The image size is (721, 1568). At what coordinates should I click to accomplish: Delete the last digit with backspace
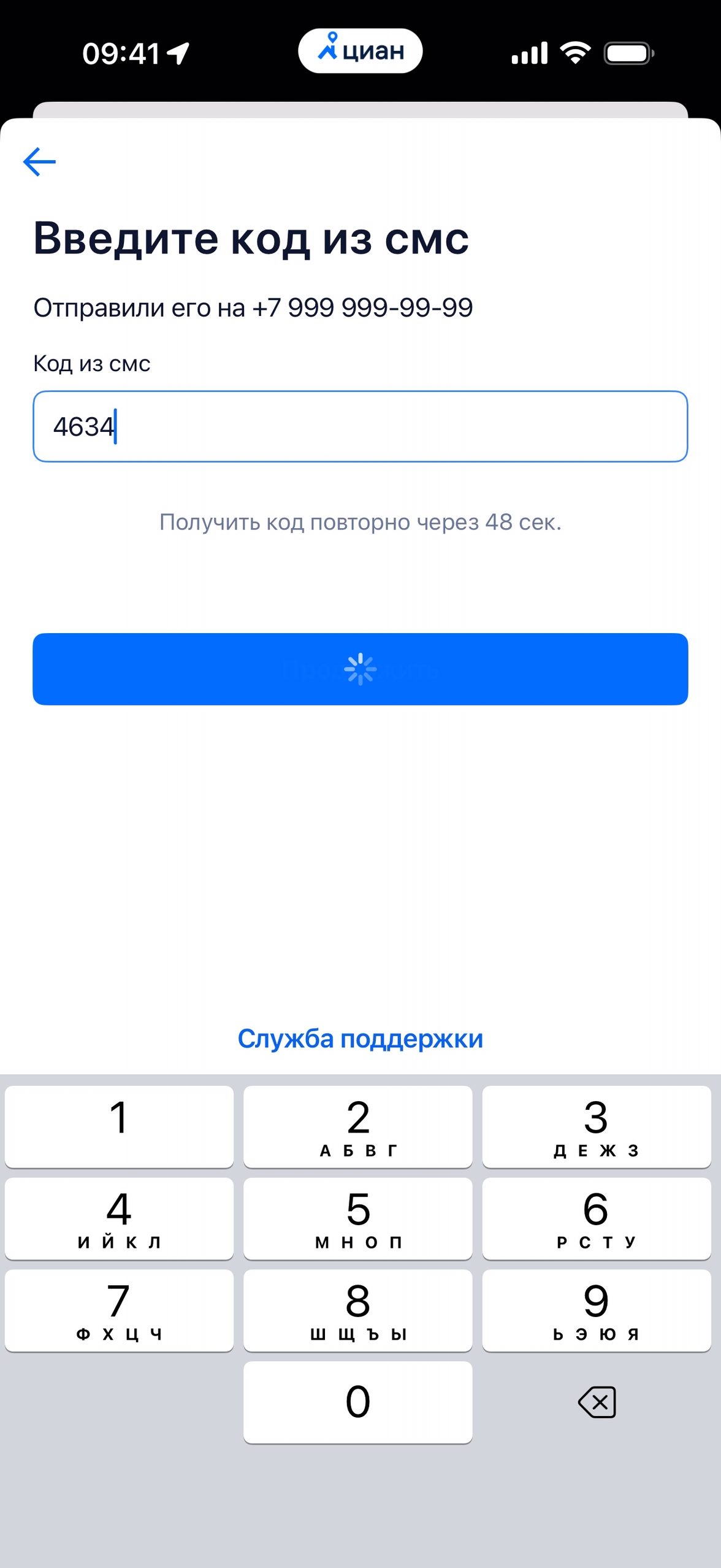(597, 1402)
